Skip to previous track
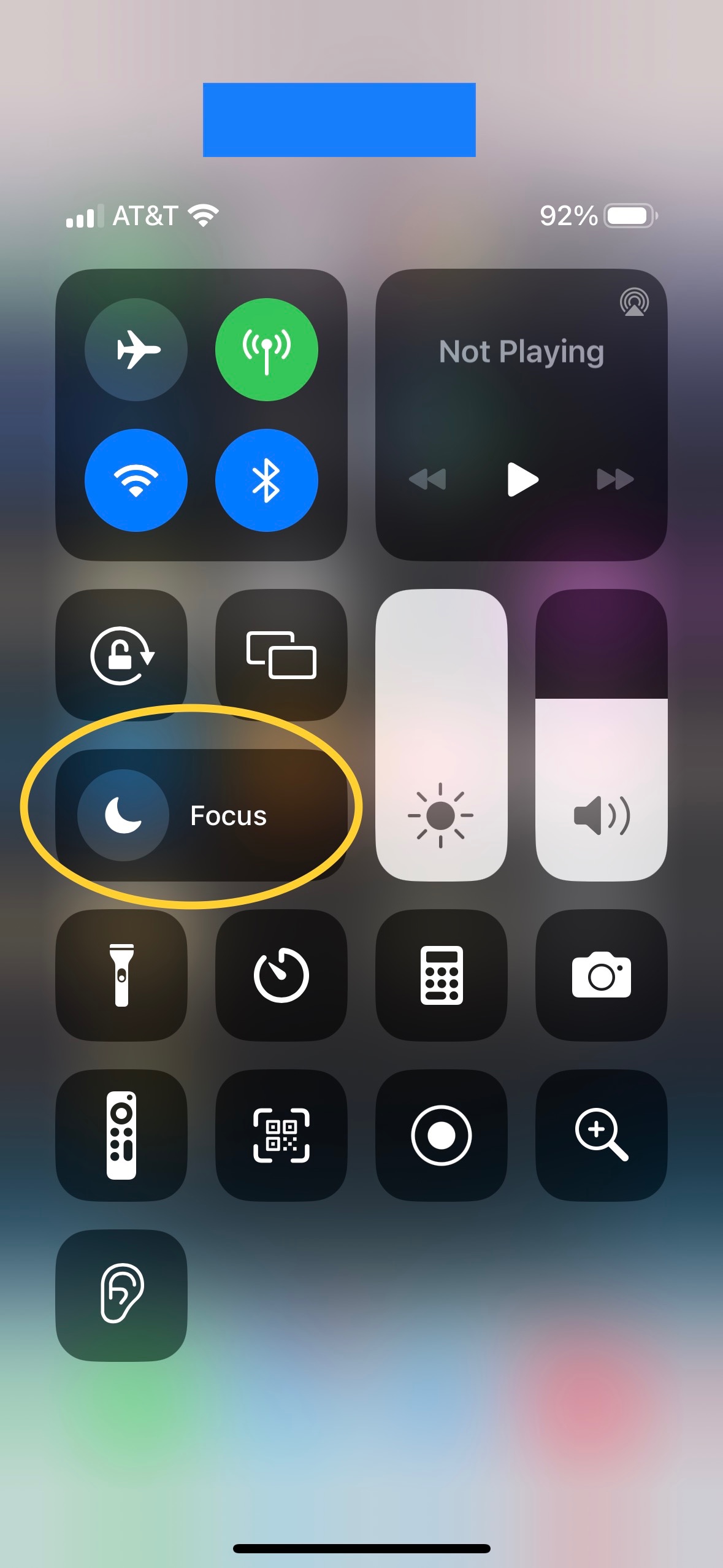The image size is (723, 1568). (427, 479)
